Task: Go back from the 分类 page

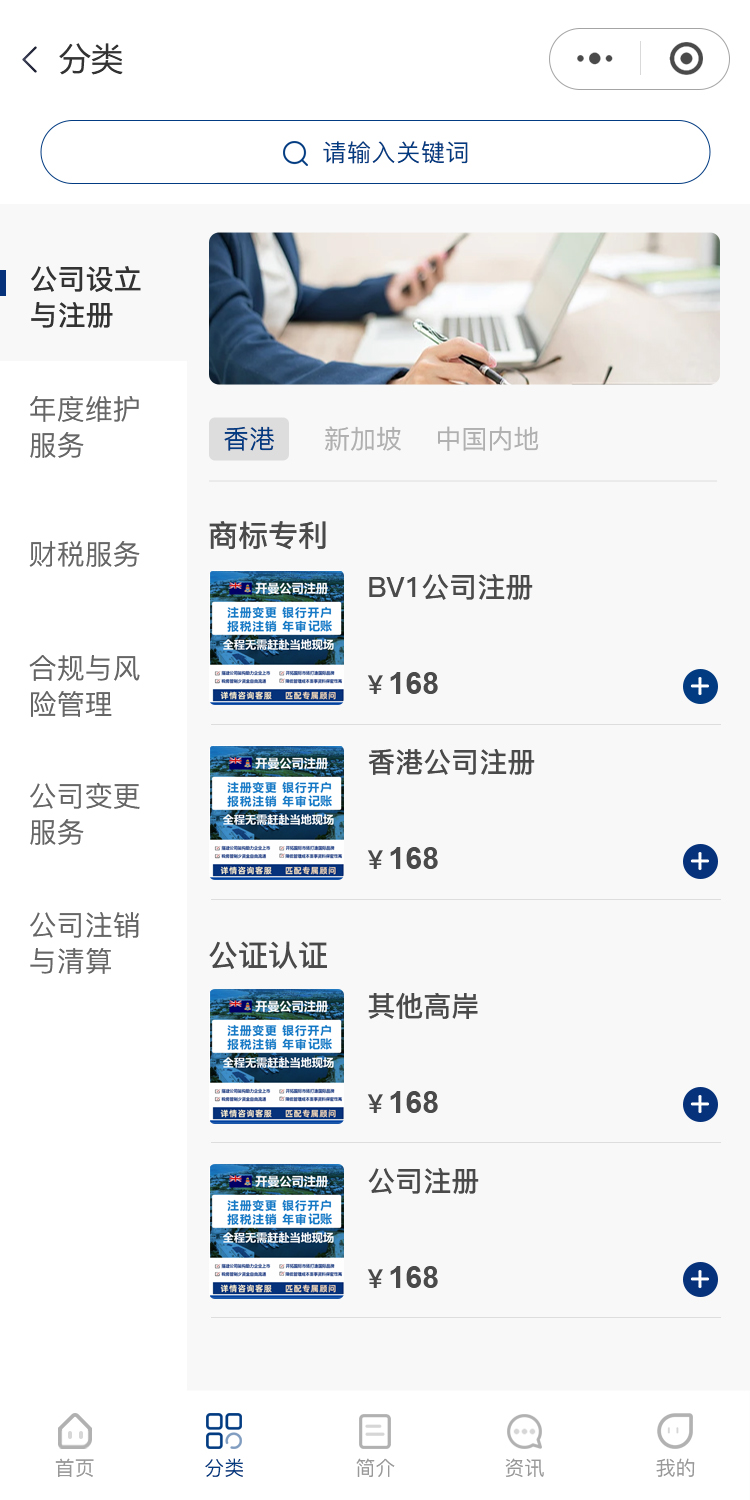Action: [31, 60]
